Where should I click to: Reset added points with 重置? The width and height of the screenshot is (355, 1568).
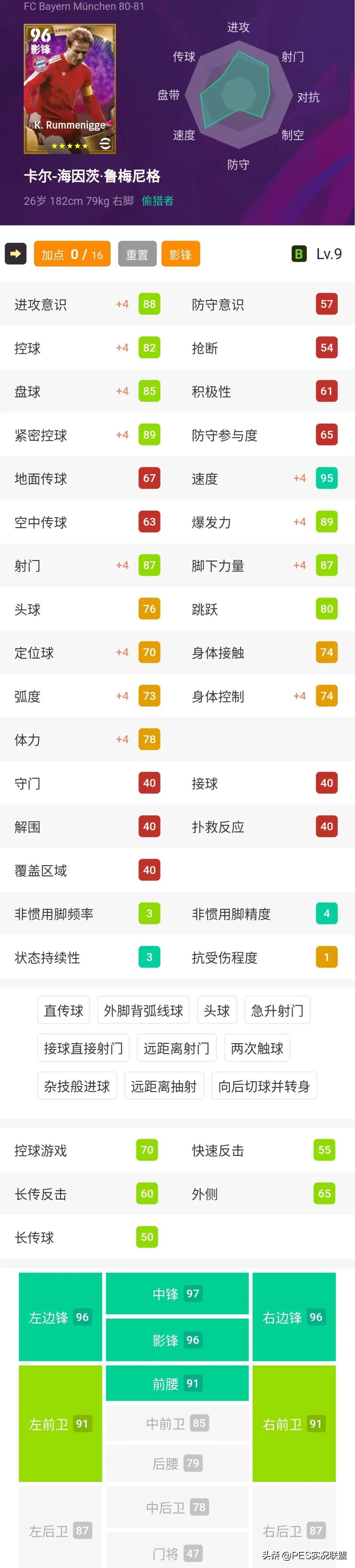[137, 255]
